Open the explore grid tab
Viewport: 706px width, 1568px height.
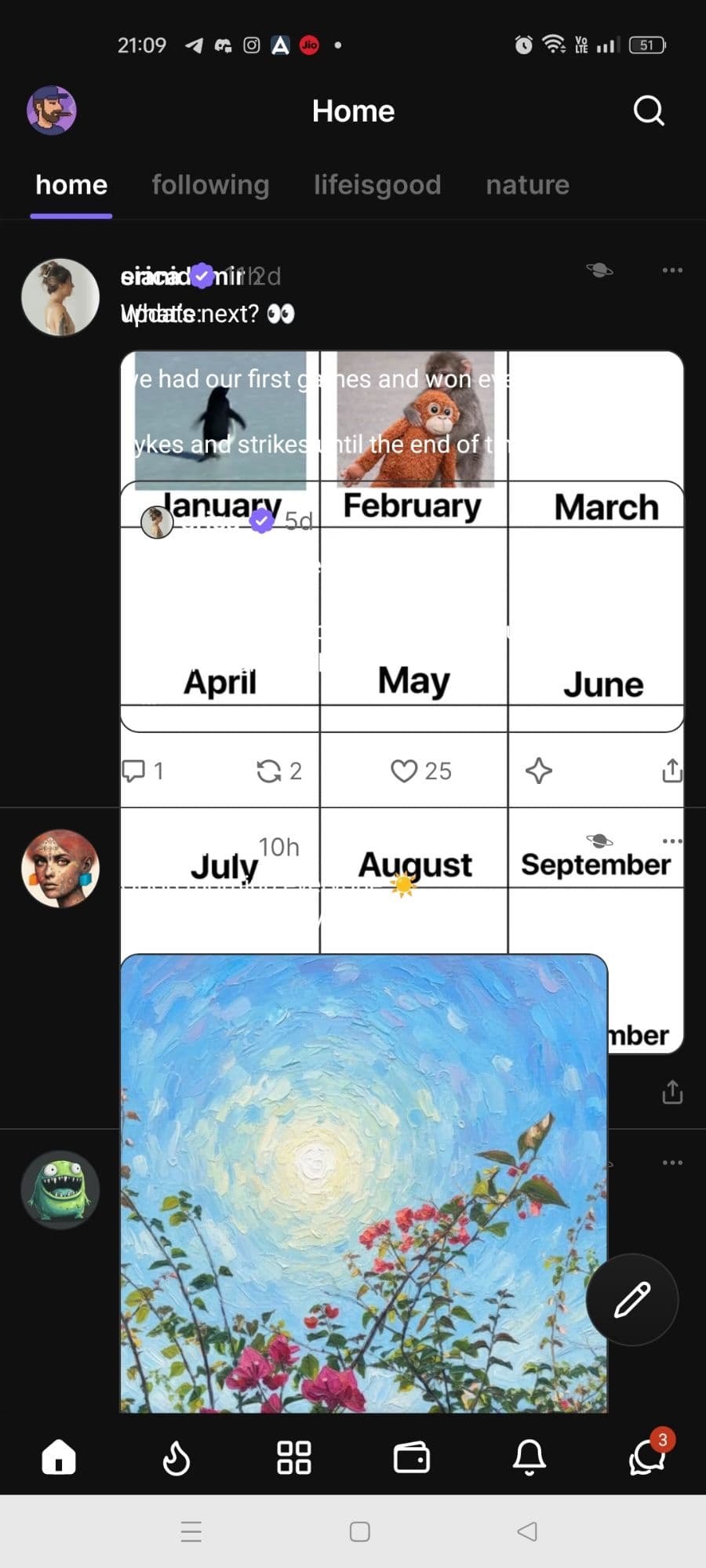pos(294,1457)
